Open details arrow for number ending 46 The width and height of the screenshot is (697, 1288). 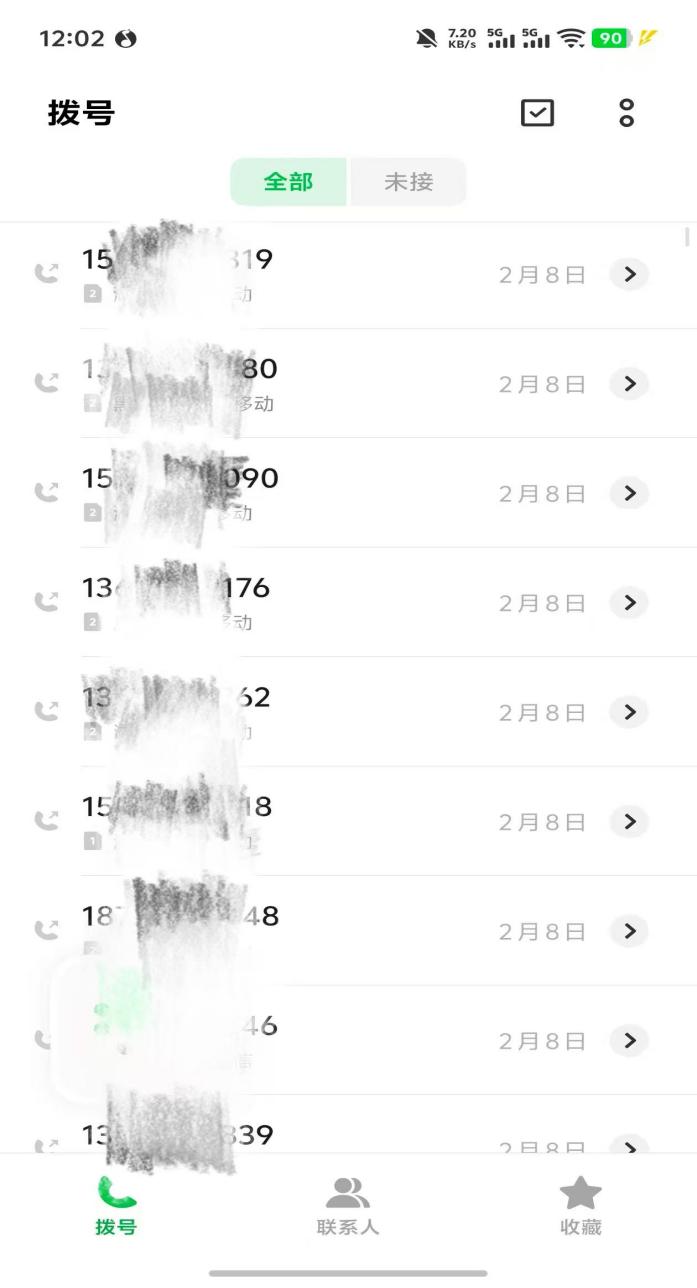click(x=629, y=1041)
